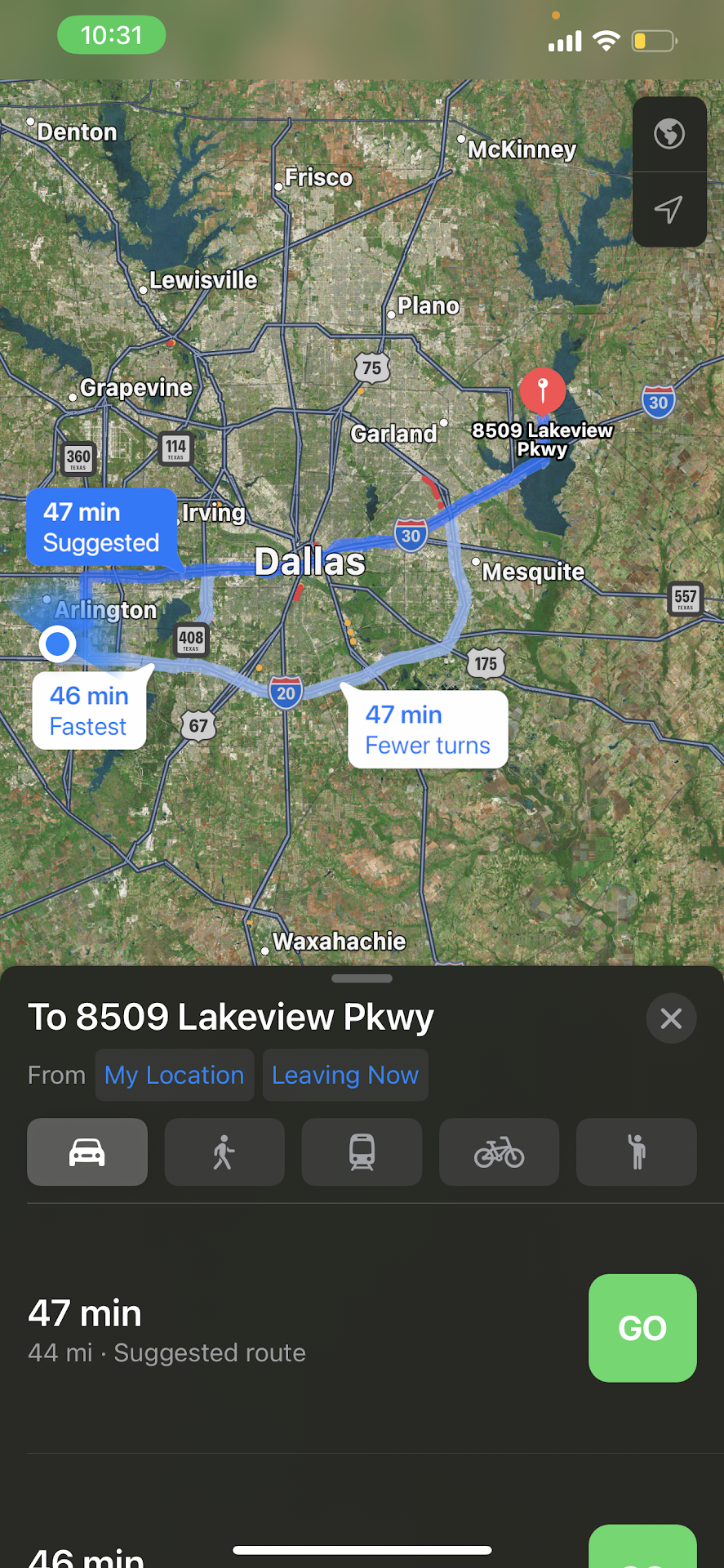Select driving directions mode

tap(87, 1152)
